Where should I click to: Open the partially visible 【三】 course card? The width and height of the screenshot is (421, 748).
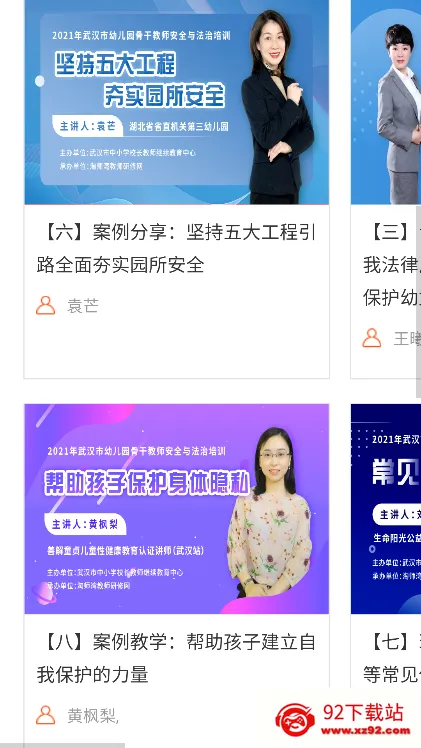[x=386, y=189]
